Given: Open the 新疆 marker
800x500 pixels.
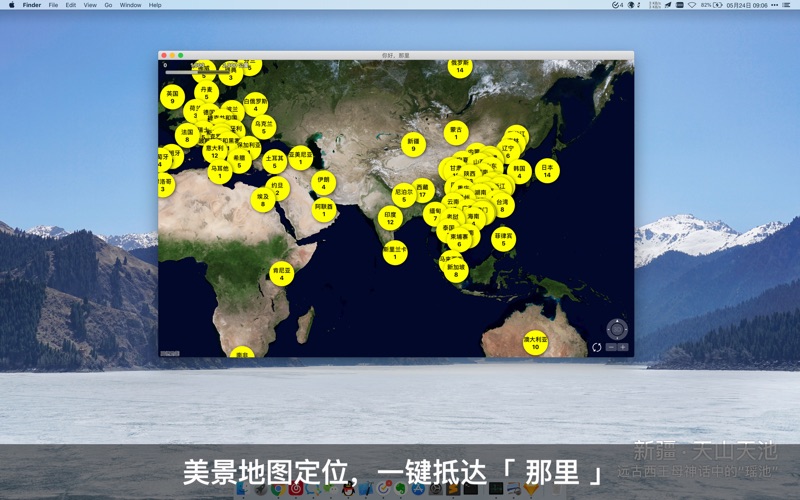Looking at the screenshot, I should (414, 145).
